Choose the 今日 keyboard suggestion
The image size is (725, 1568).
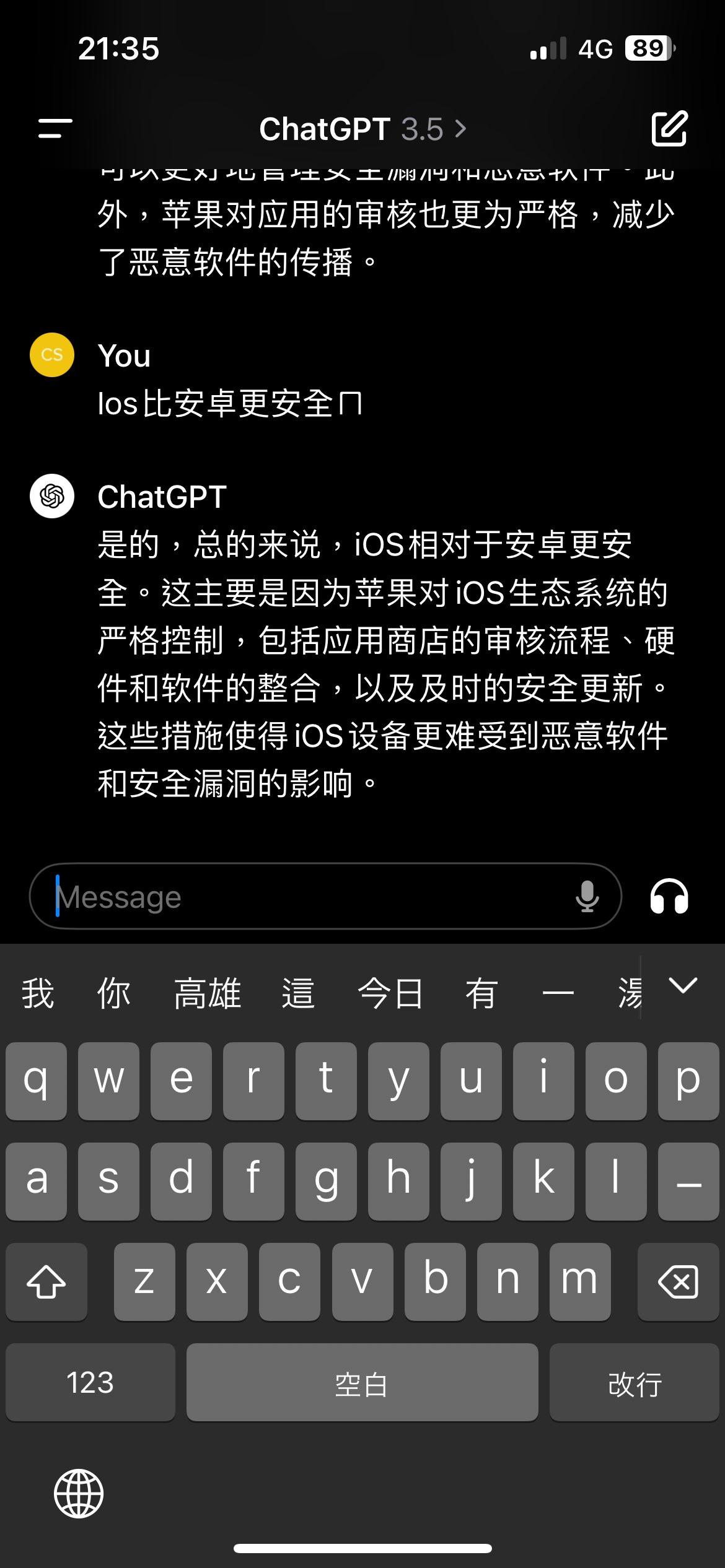tap(390, 994)
